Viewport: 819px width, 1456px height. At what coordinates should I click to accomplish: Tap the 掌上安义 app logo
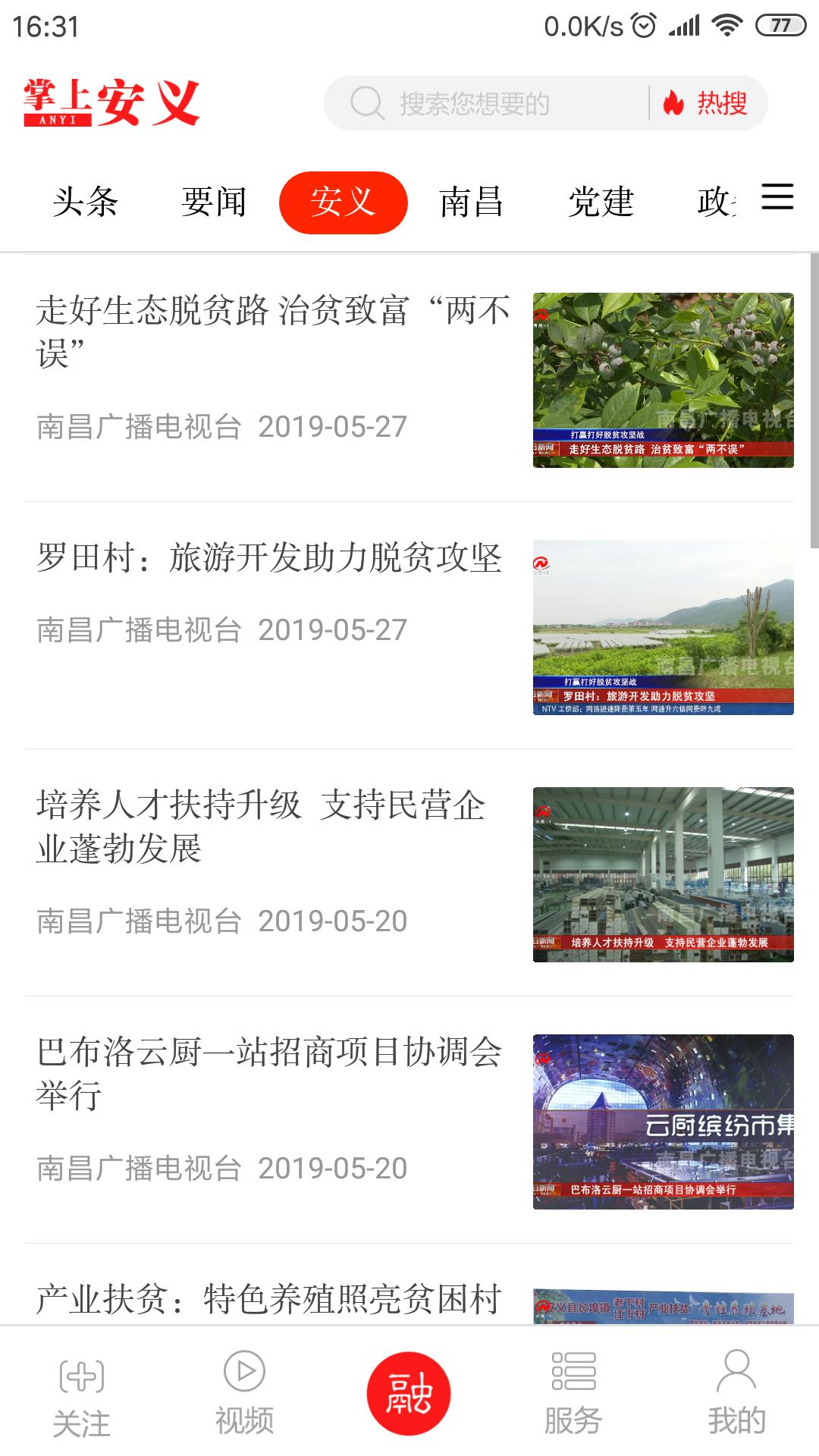[110, 104]
